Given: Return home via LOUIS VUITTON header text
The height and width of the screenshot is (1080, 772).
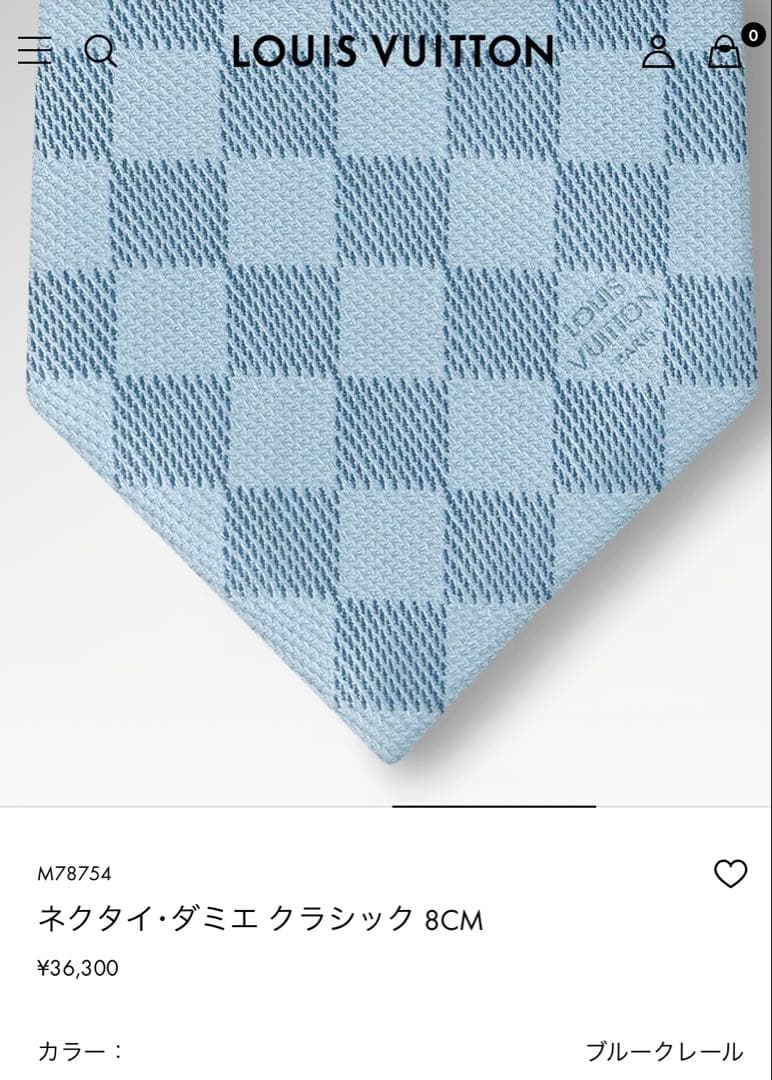Looking at the screenshot, I should click(386, 52).
